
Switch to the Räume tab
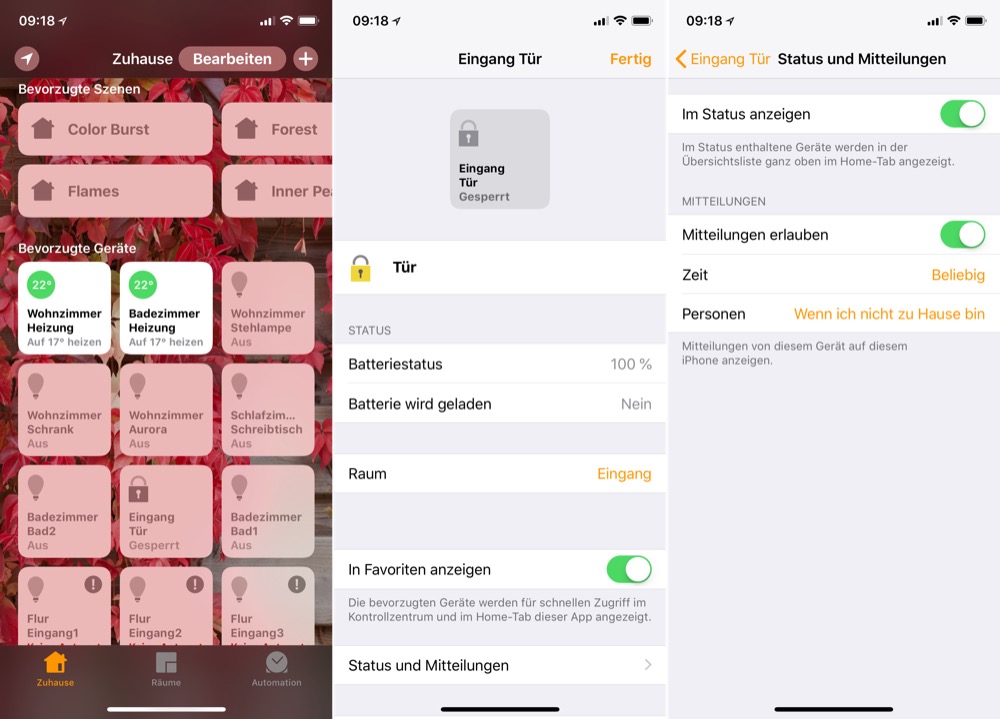pyautogui.click(x=166, y=670)
